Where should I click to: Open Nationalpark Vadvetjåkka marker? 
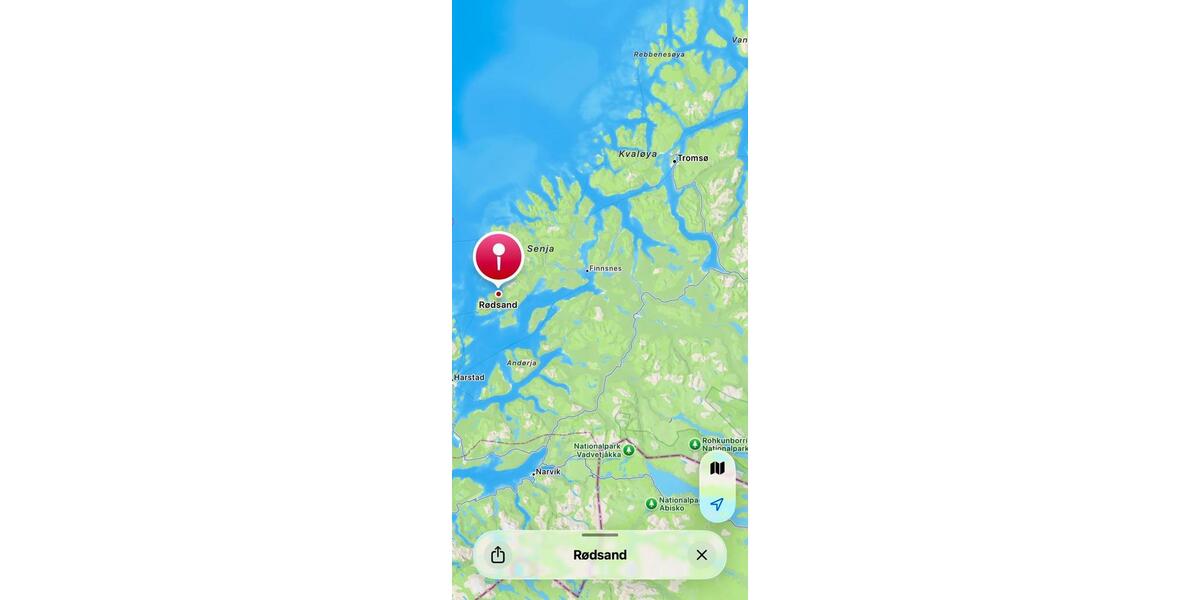(x=629, y=450)
